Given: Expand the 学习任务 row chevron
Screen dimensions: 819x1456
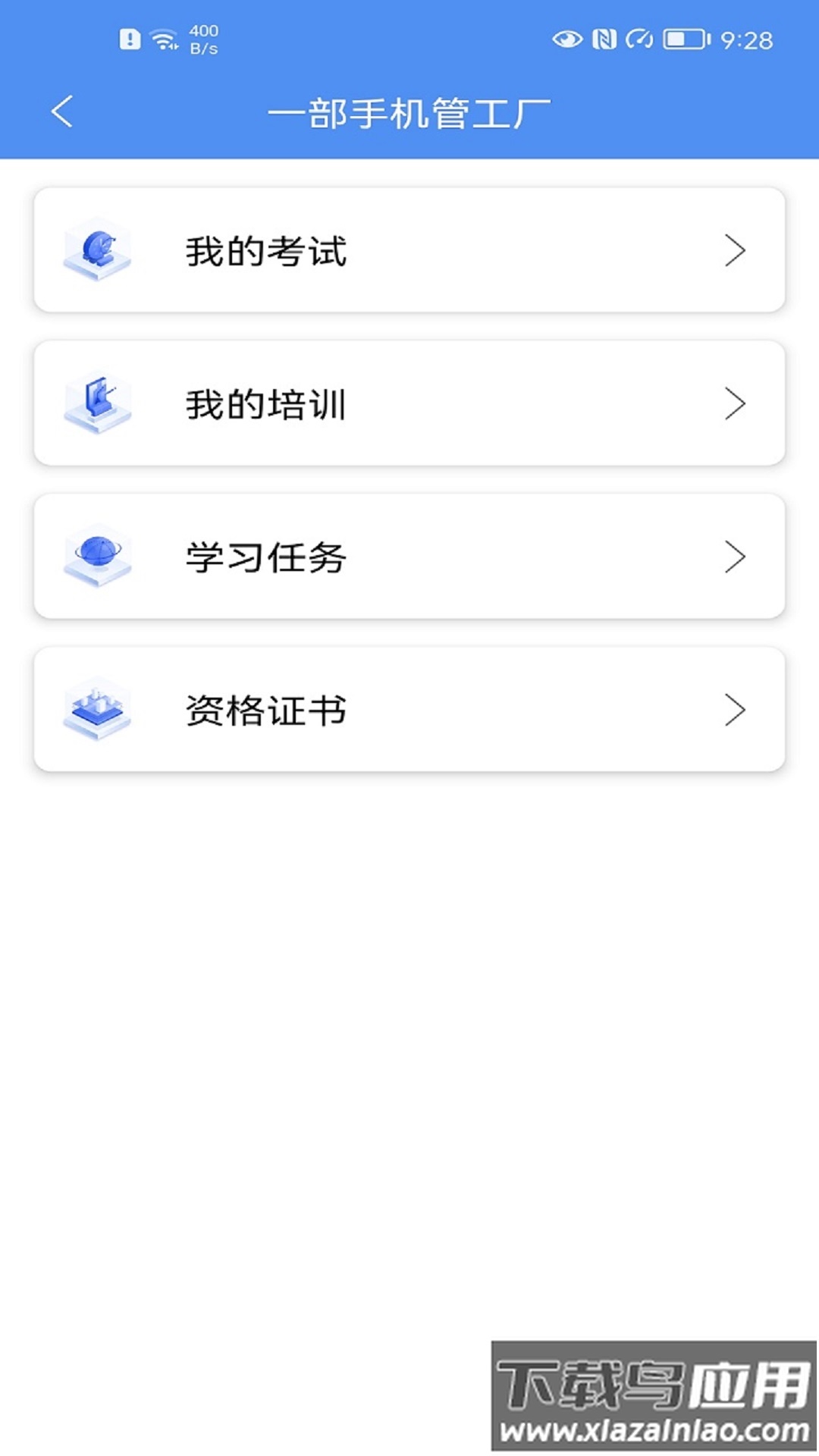Looking at the screenshot, I should click(x=734, y=557).
